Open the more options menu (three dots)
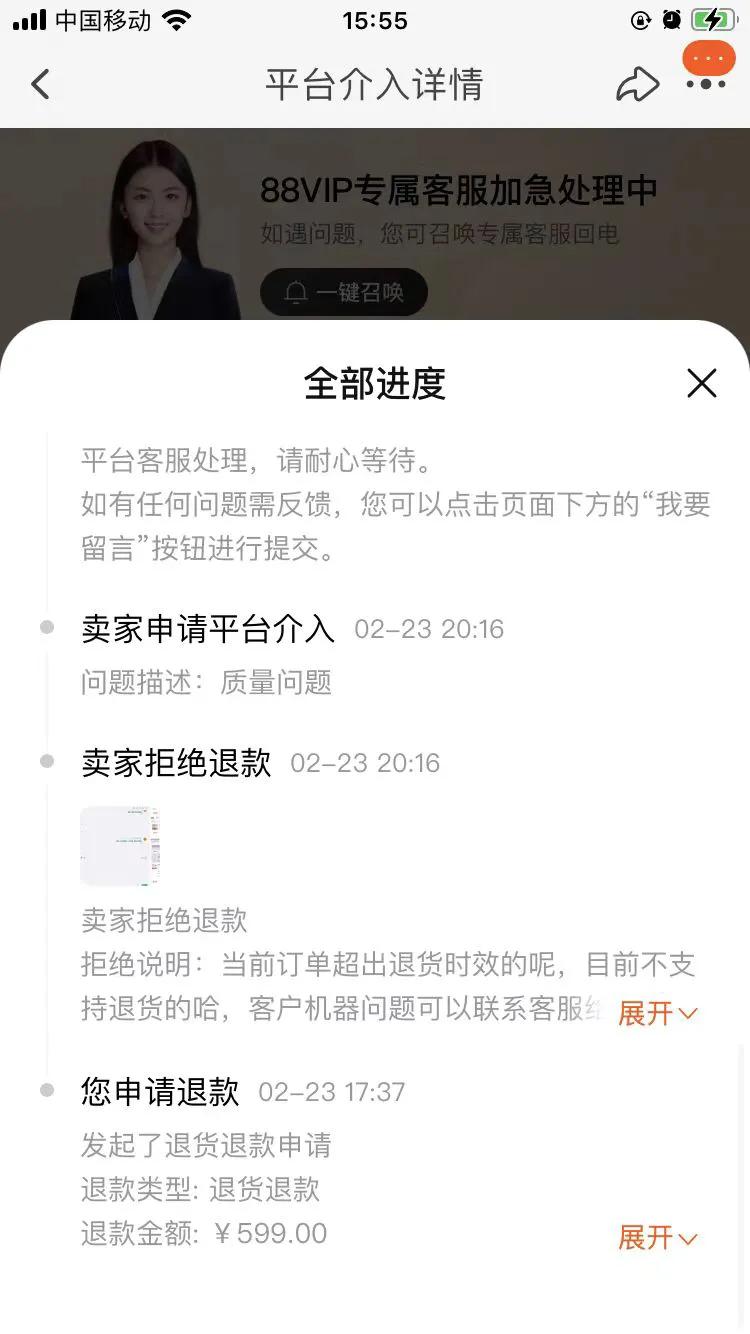Viewport: 750px width, 1334px height. coord(706,84)
